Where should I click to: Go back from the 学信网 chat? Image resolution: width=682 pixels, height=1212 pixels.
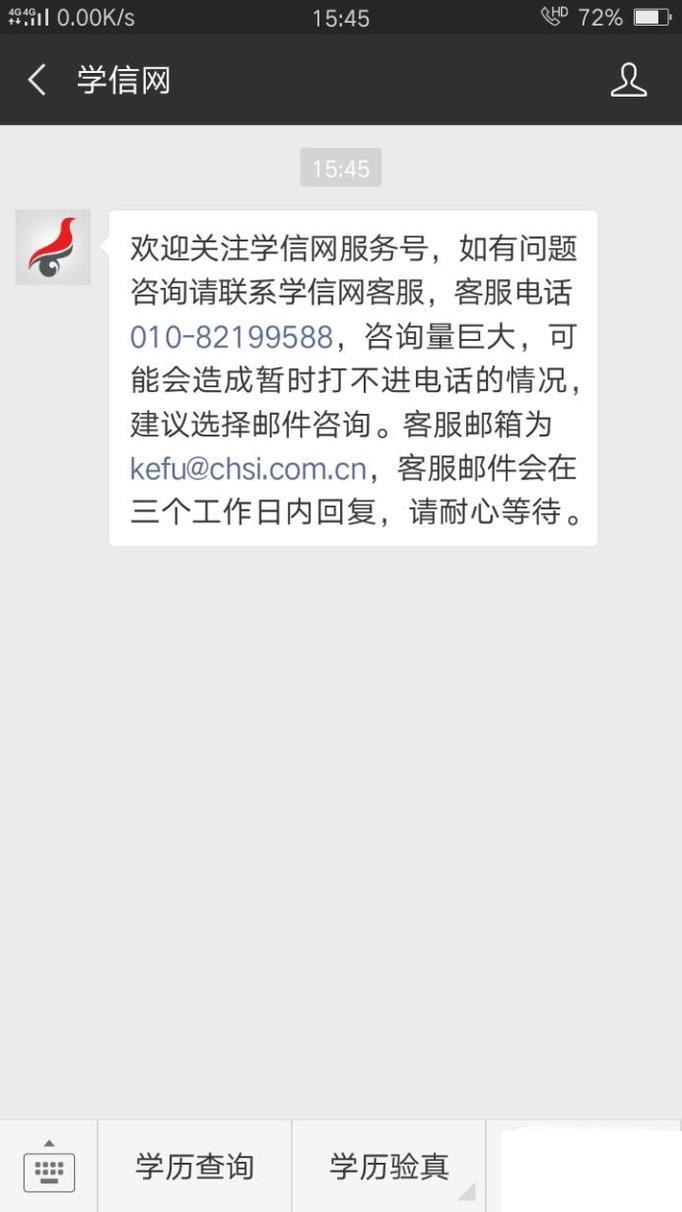click(37, 80)
